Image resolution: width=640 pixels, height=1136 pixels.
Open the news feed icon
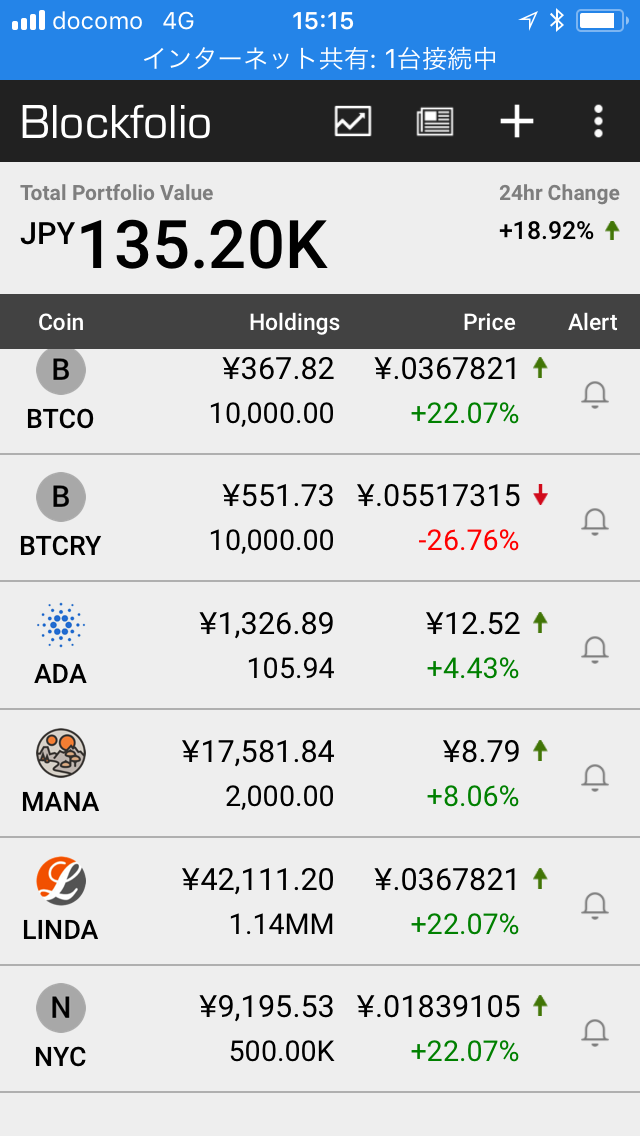(435, 121)
